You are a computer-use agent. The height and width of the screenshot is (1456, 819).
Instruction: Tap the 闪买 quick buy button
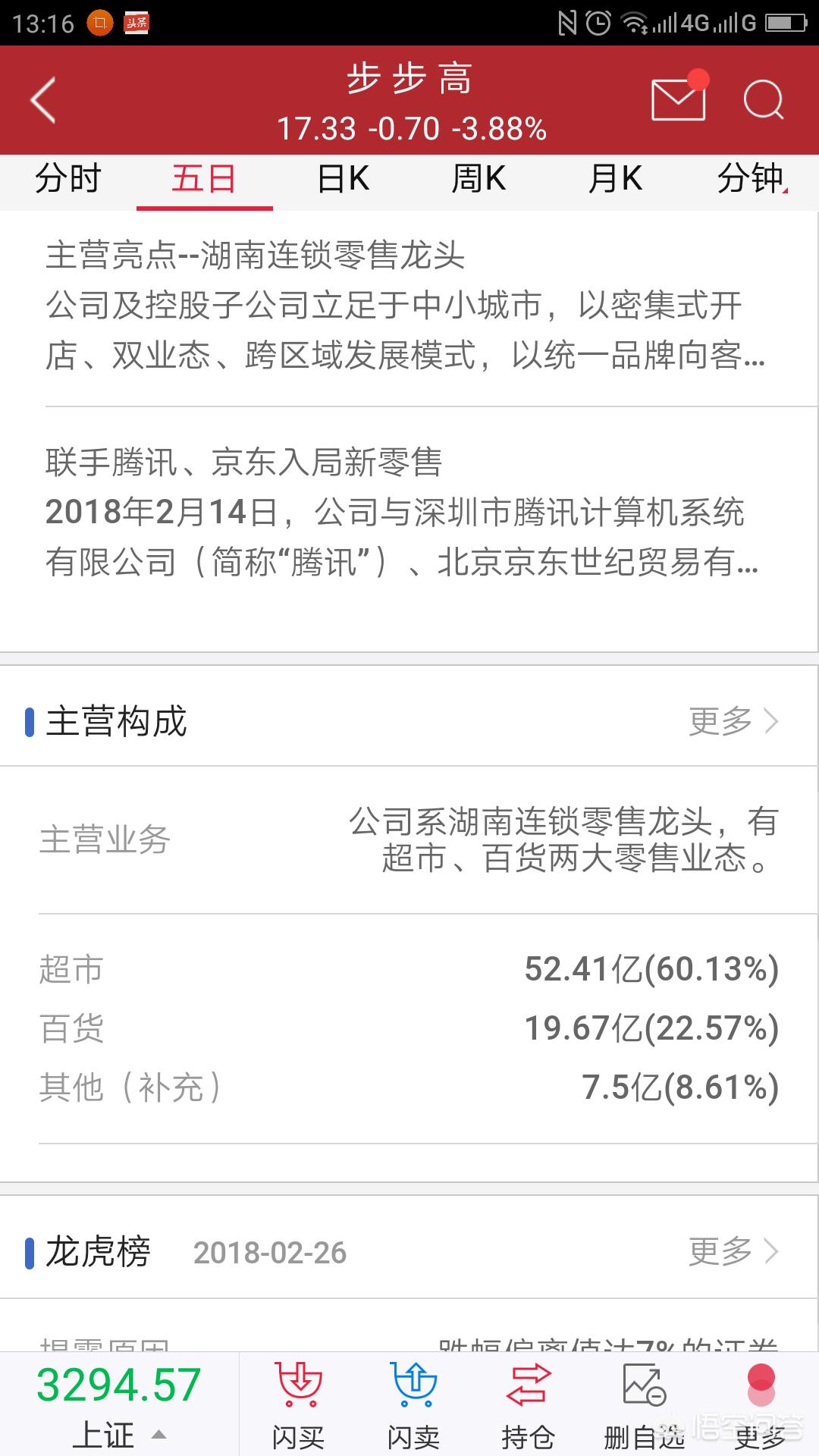(299, 1406)
